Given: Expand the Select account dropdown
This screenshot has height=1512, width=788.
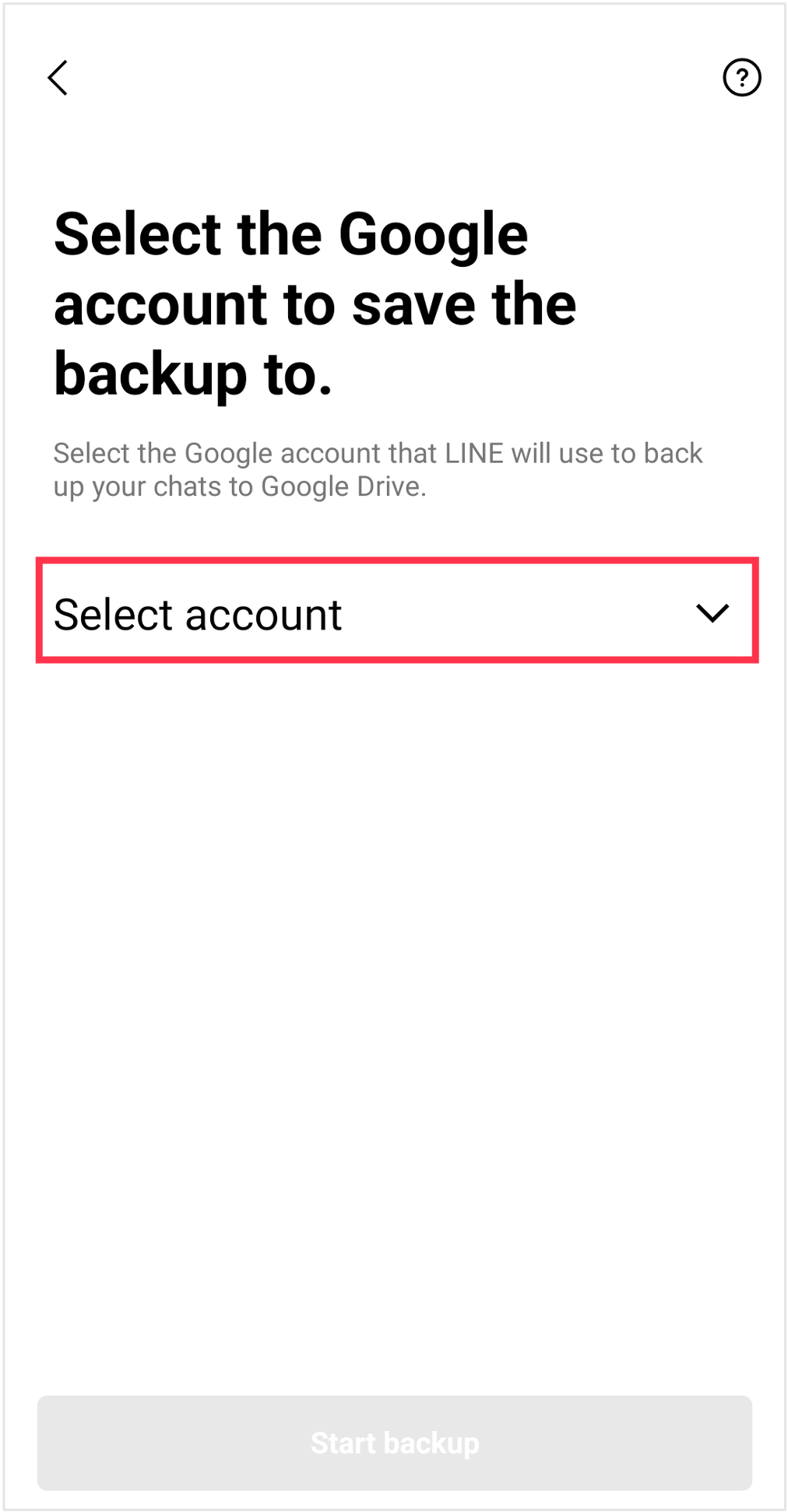Looking at the screenshot, I should 397,611.
